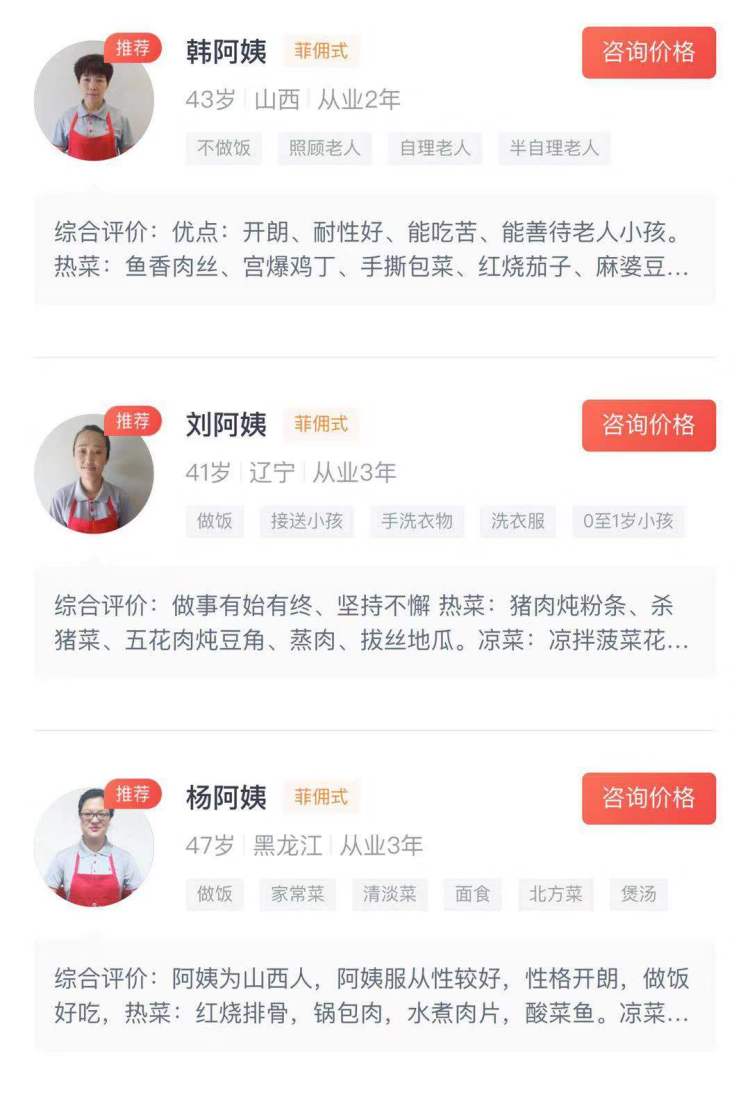750x1099 pixels.
Task: Open 杨阿姨's profile card
Action: (226, 798)
